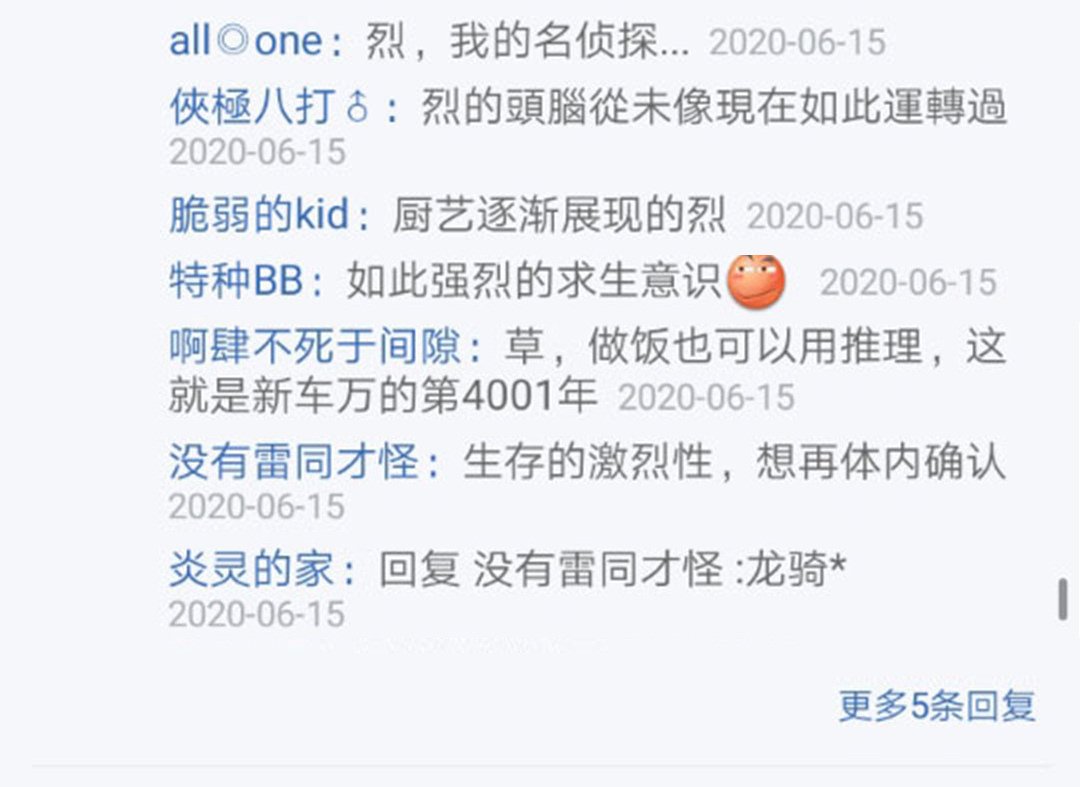Viewport: 1080px width, 787px height.
Task: Open user 脆弱的kid's profile
Action: point(259,216)
